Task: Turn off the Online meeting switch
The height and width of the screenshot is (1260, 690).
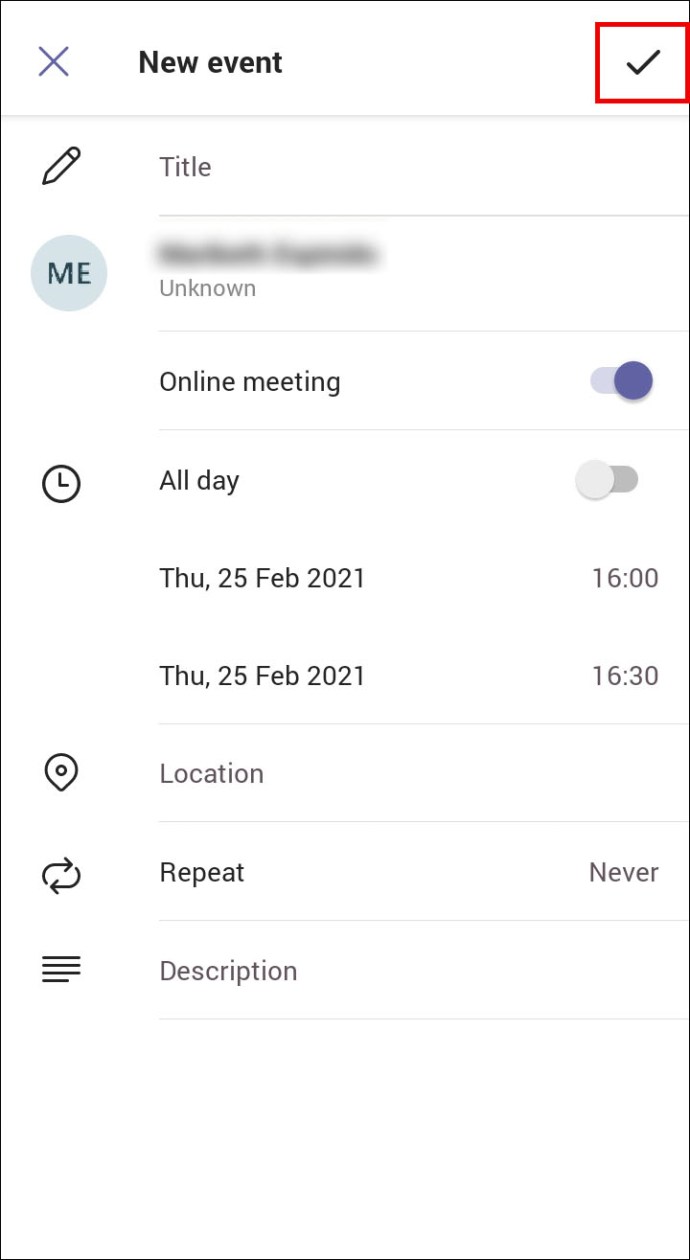Action: click(x=623, y=381)
